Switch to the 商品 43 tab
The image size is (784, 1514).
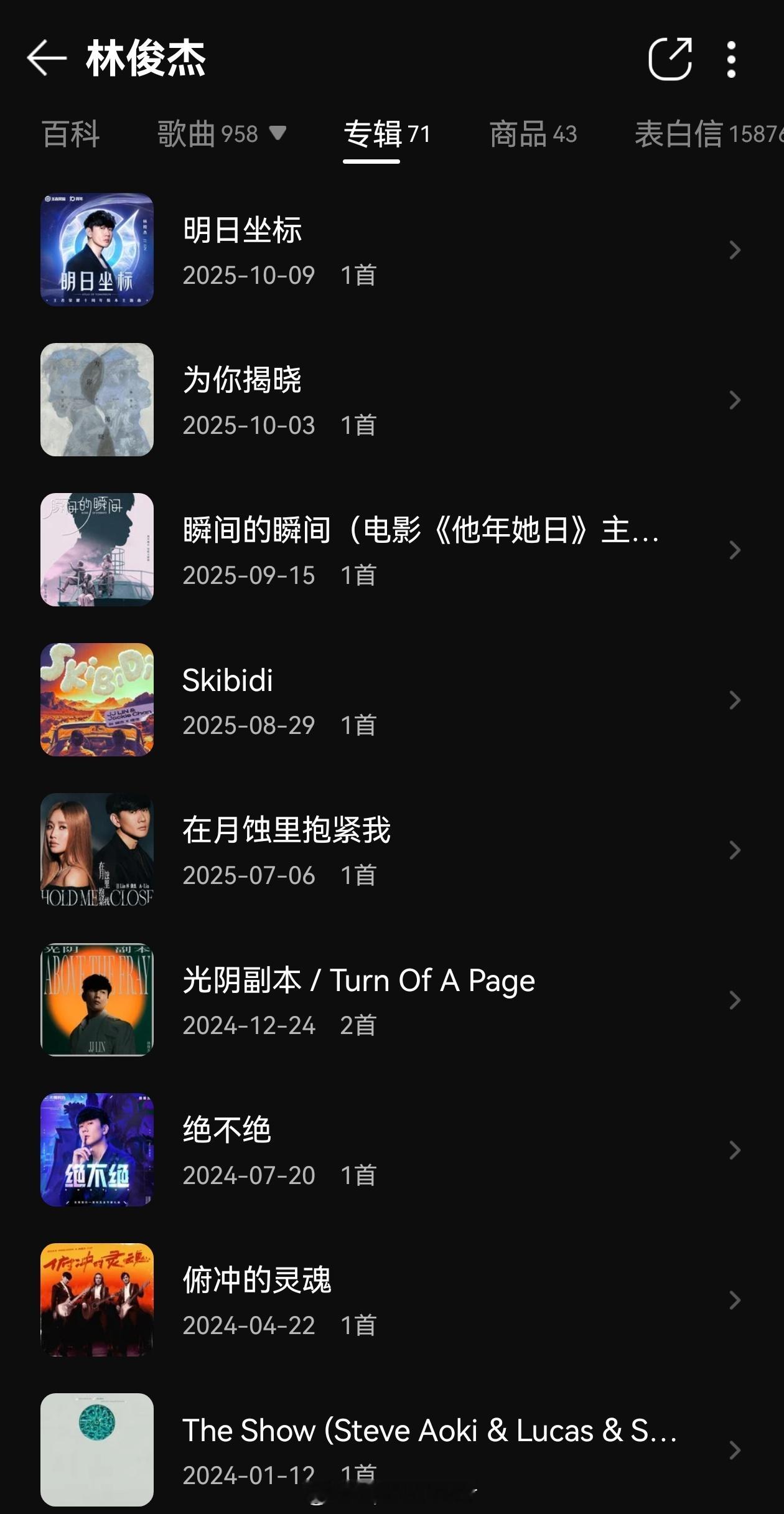pos(533,134)
